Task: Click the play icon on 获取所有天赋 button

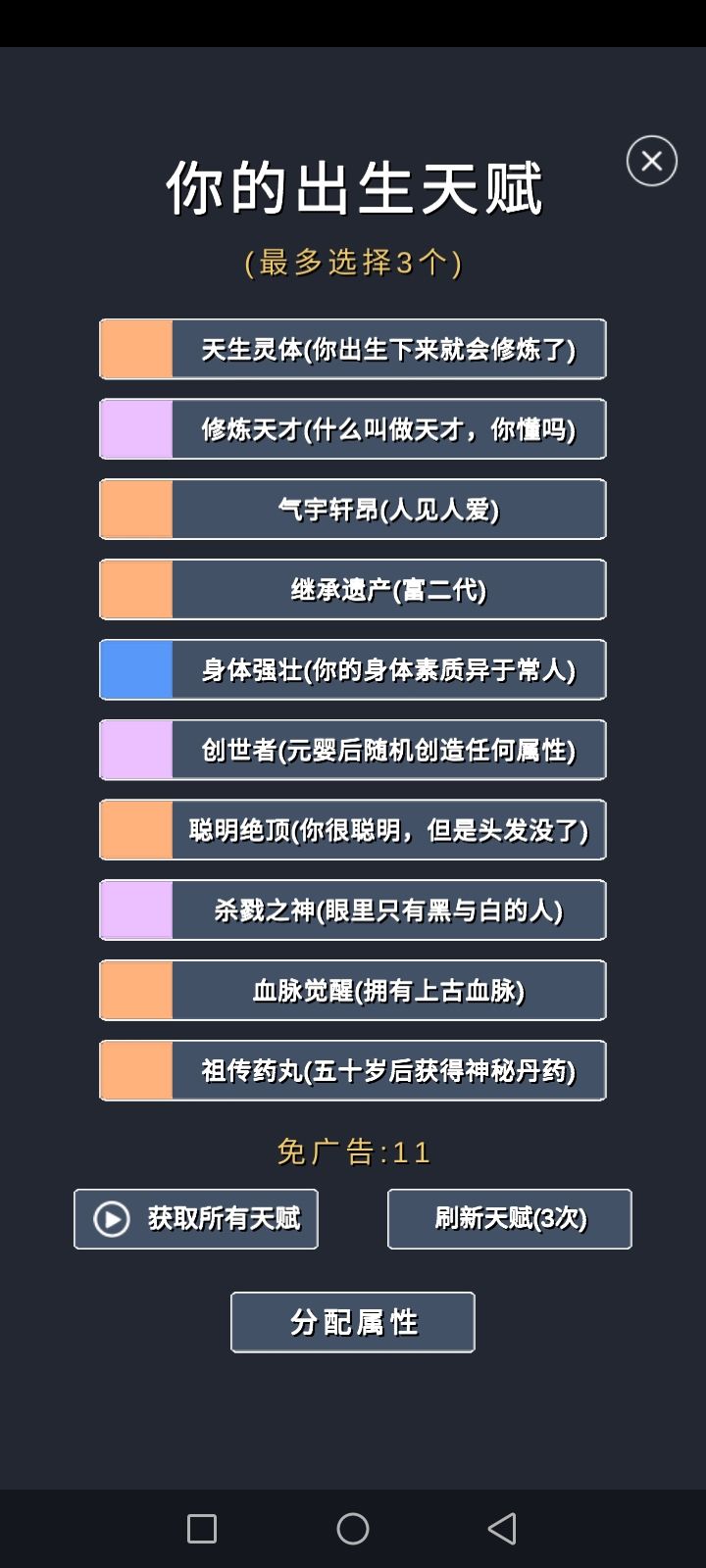Action: tap(111, 1219)
